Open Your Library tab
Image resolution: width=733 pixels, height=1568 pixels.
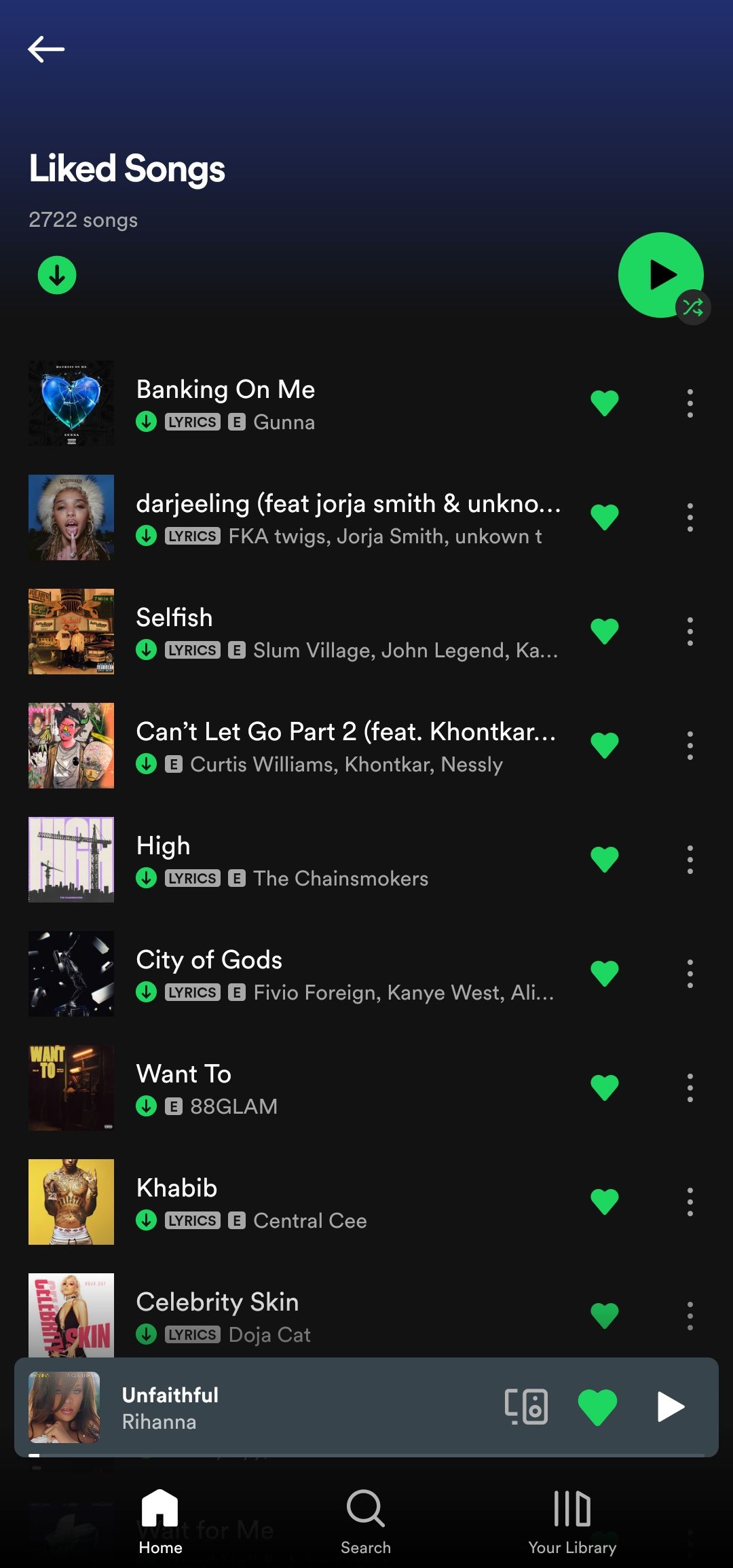572,1521
